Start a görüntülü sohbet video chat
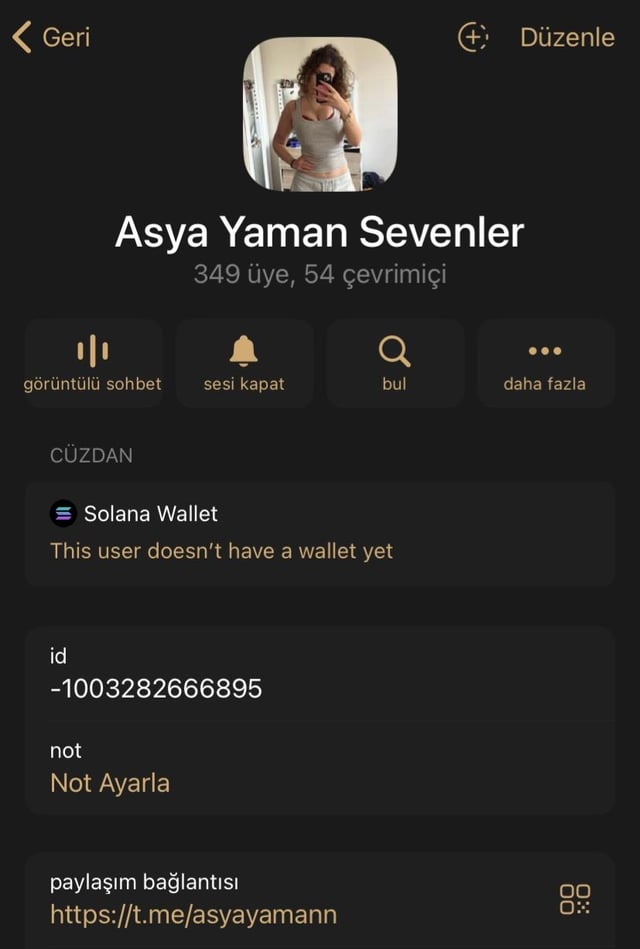This screenshot has width=640, height=949. coord(93,363)
